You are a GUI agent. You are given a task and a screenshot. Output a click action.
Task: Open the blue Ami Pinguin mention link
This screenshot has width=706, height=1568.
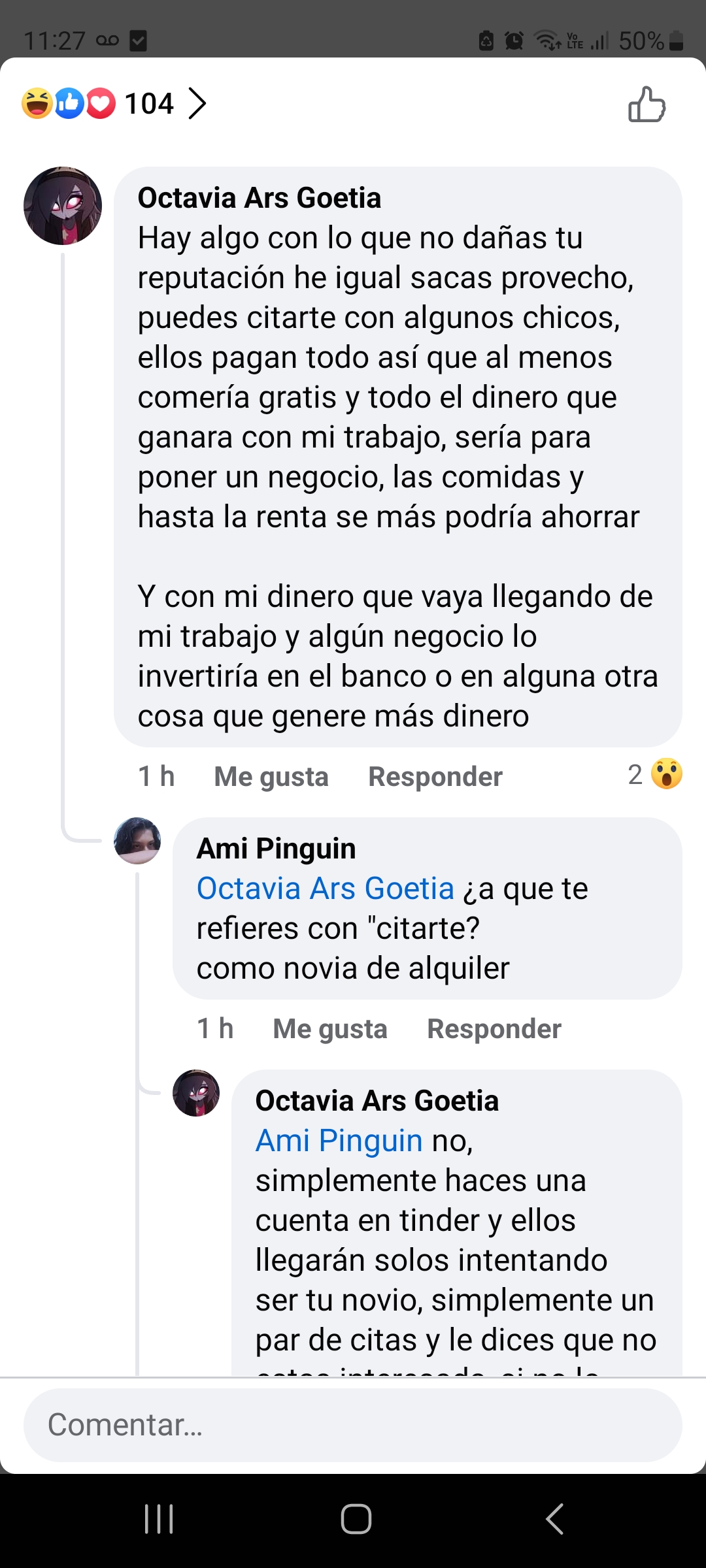[x=339, y=1141]
